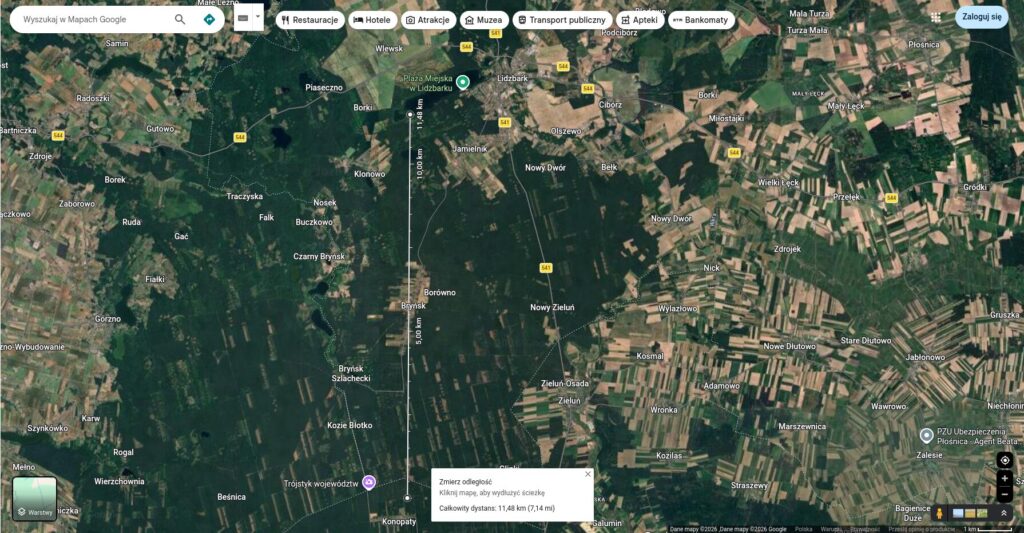Zoom out with the minus button

(x=1005, y=494)
